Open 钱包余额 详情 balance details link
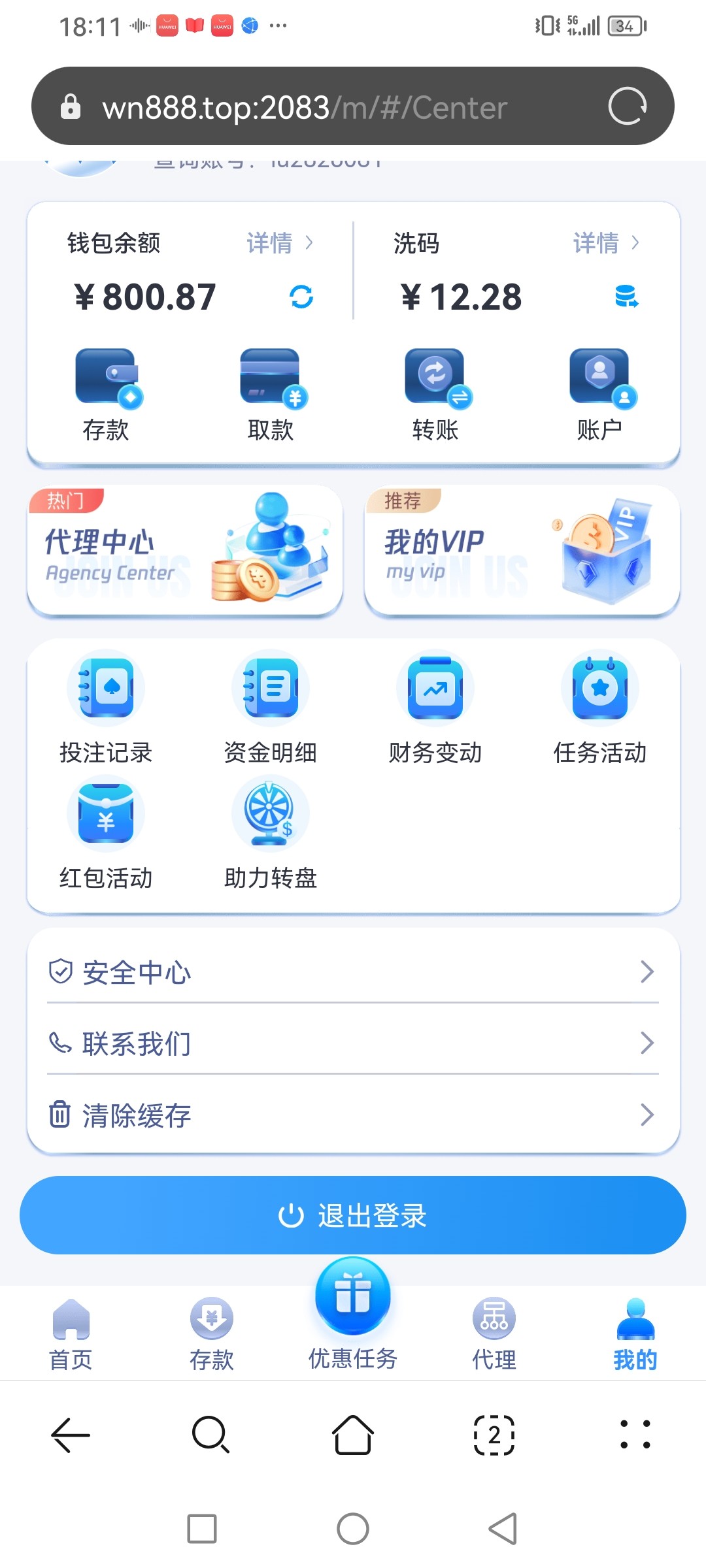 click(x=277, y=244)
